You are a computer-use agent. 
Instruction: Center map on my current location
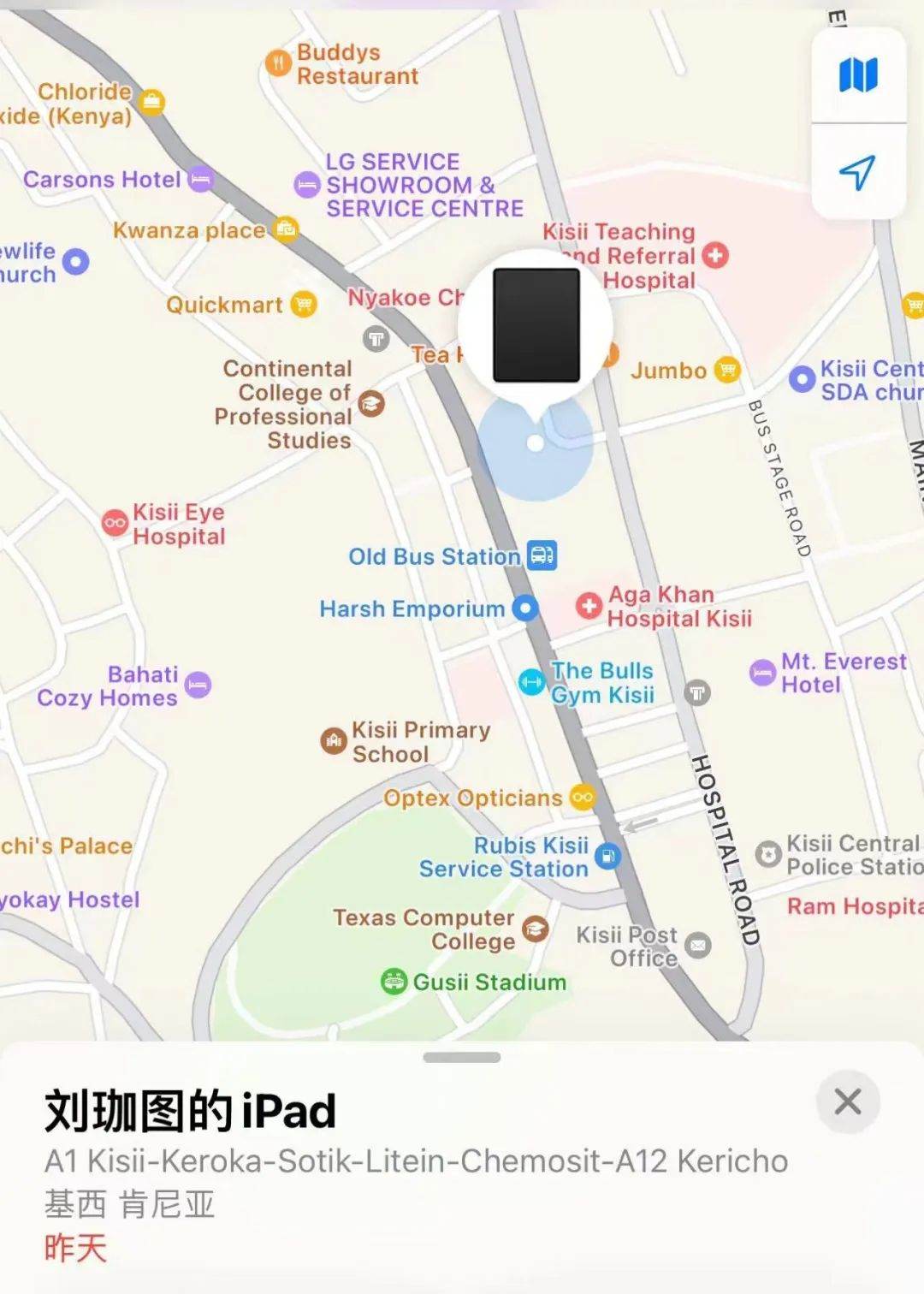pos(858,173)
